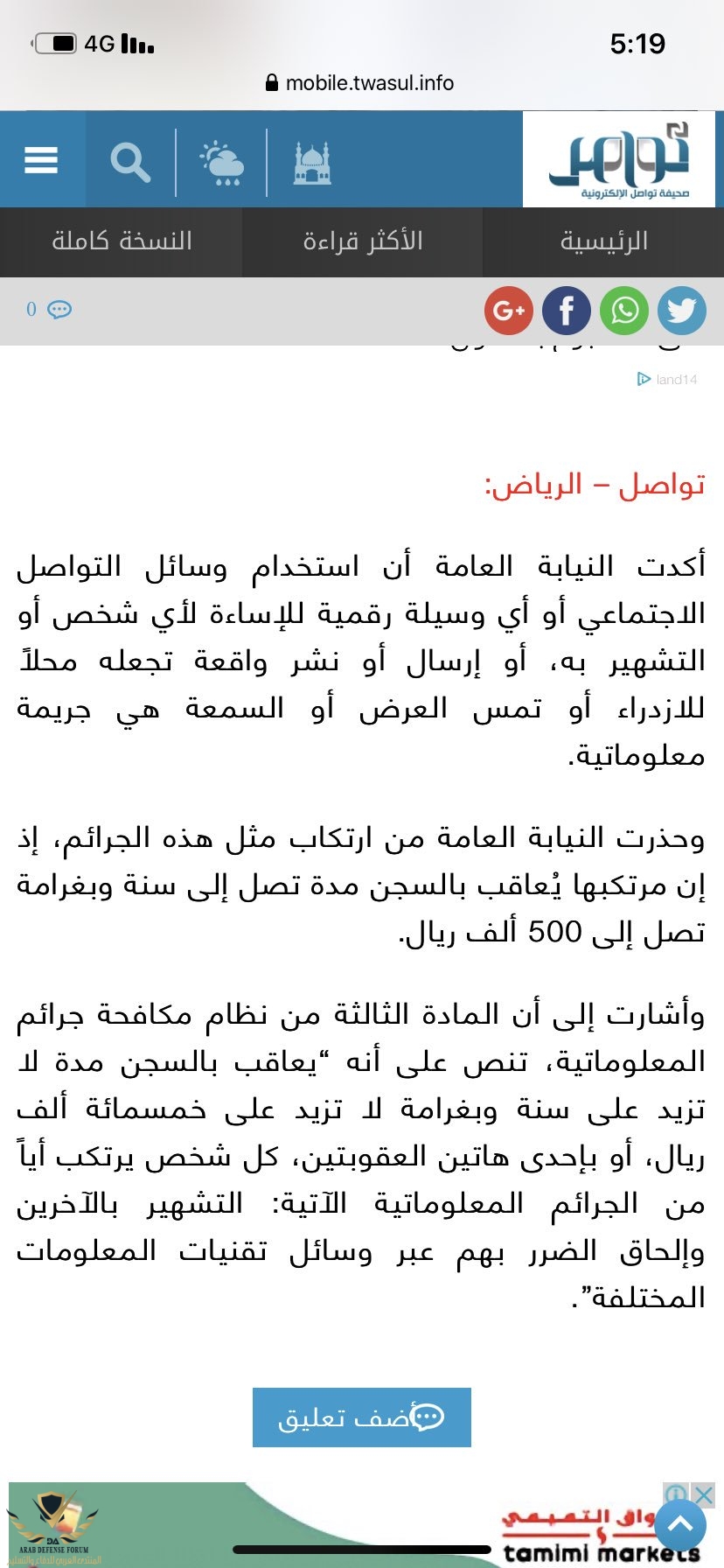
Task: Share the article on Google Plus
Action: 509,311
